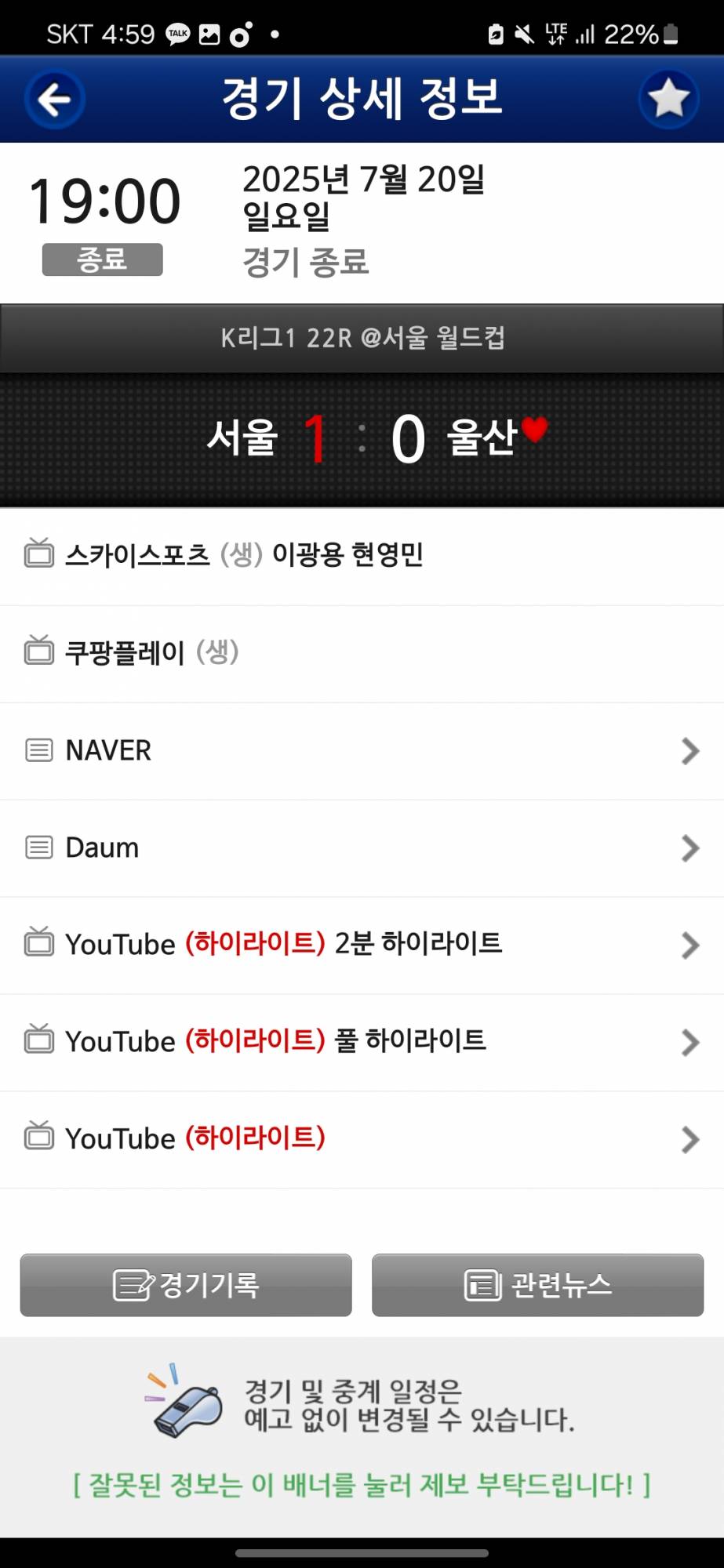
Task: Tap the 경기기록 button
Action: [x=186, y=1285]
